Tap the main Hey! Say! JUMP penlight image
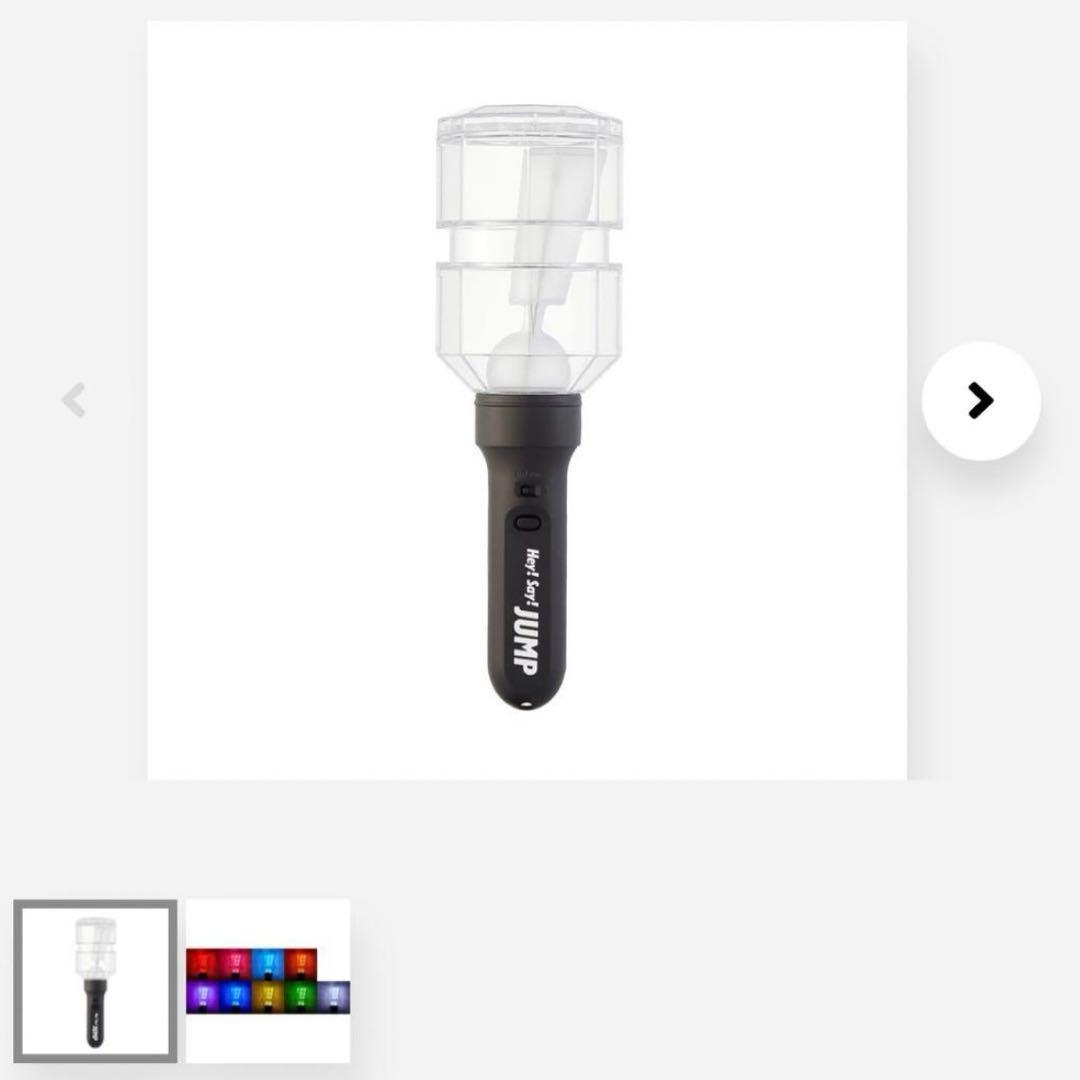Viewport: 1080px width, 1080px height. coord(527,400)
